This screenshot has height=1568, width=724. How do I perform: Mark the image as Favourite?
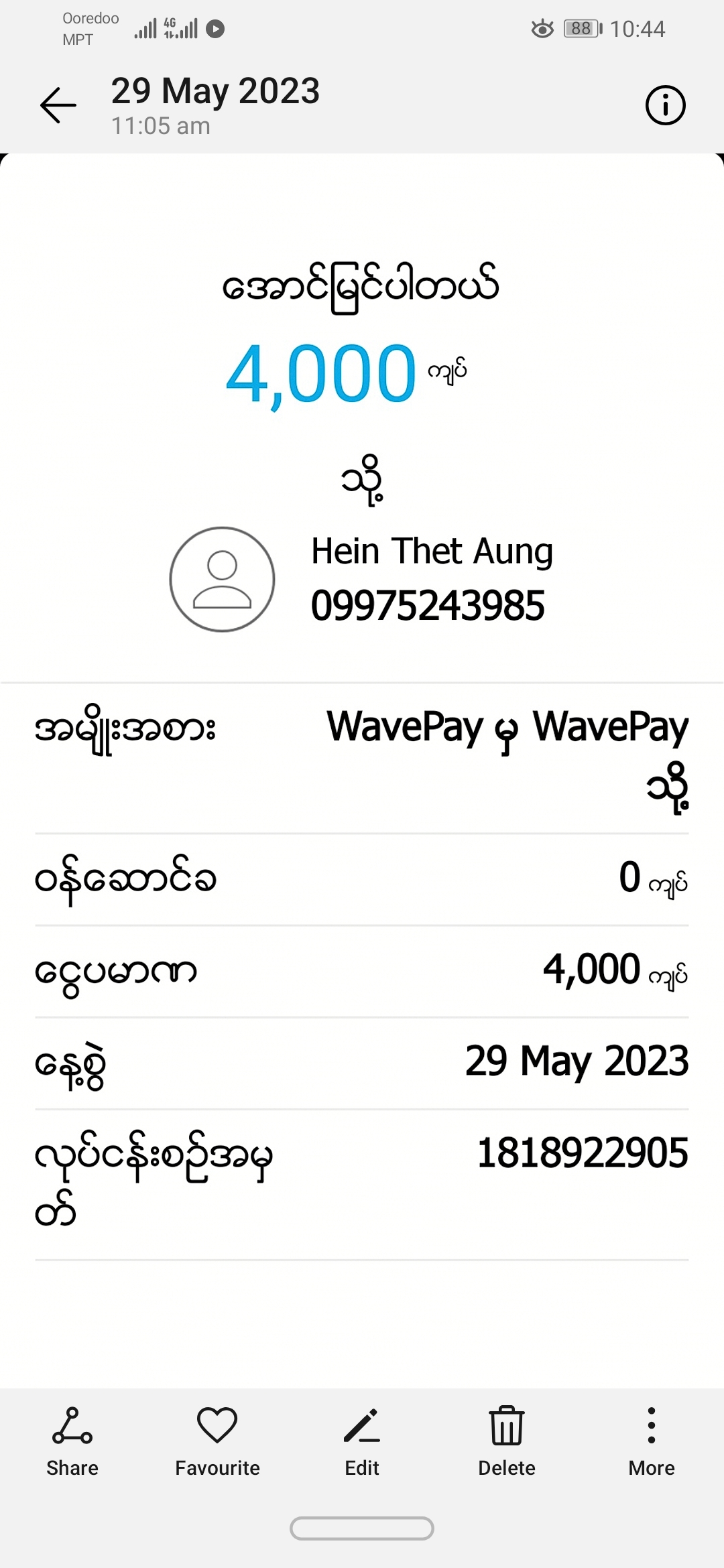[217, 1441]
